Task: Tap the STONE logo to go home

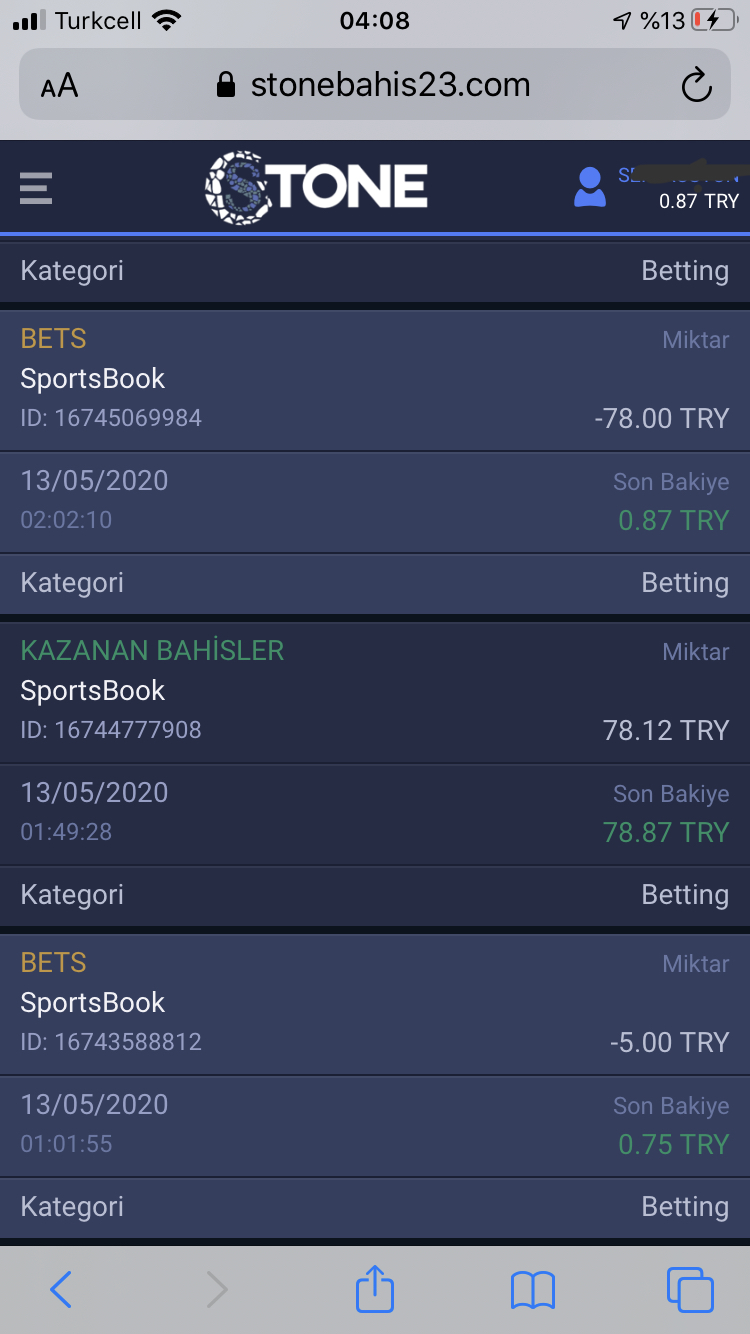Action: (316, 187)
